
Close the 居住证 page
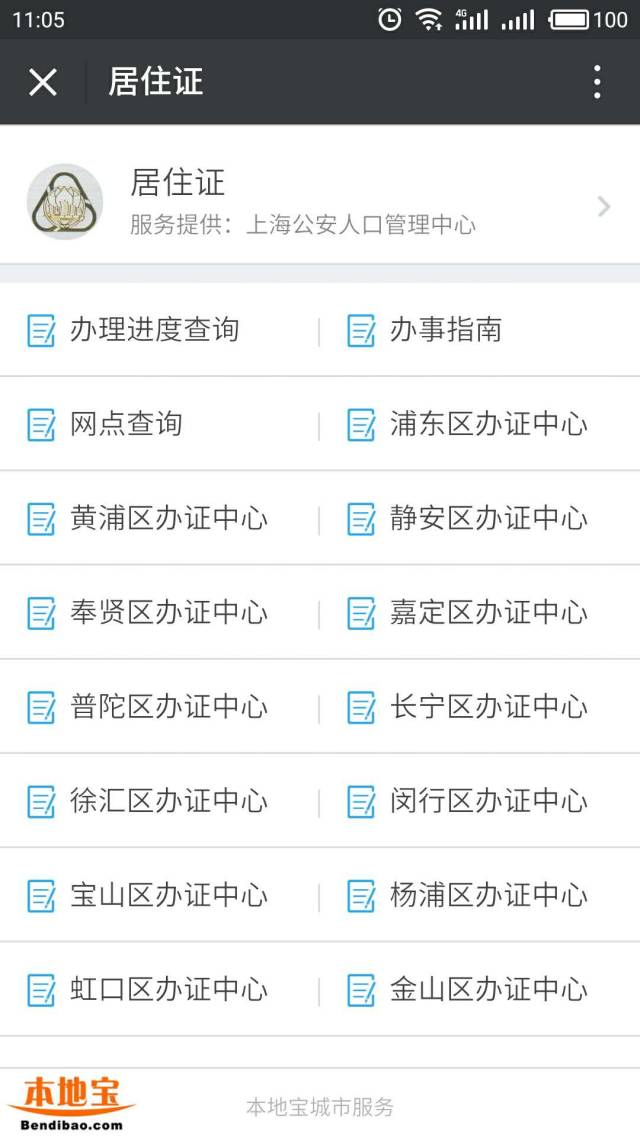pyautogui.click(x=43, y=82)
